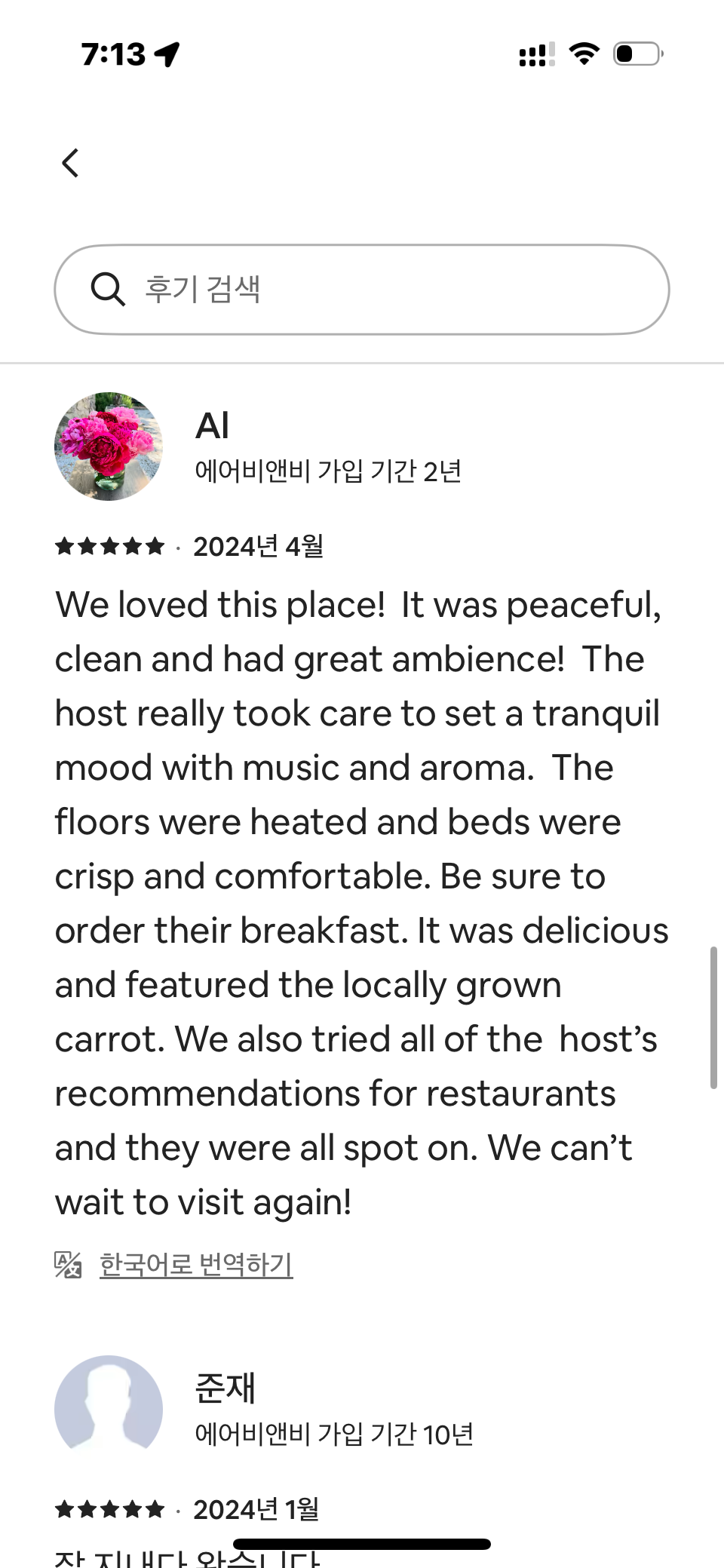Tap the 후기 검색 review search field
724x1568 pixels.
click(x=362, y=290)
